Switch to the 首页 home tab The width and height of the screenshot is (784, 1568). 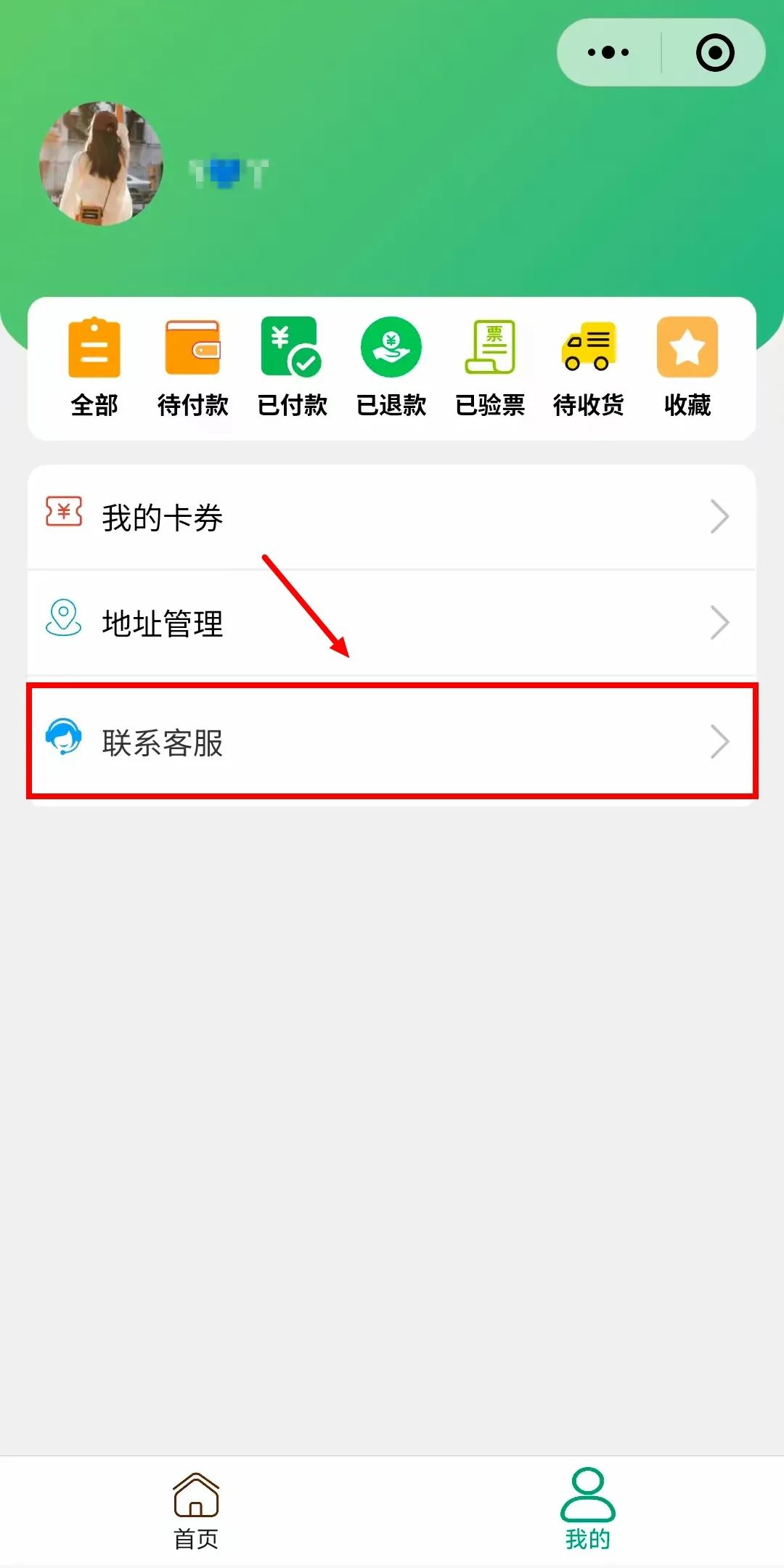(196, 1511)
